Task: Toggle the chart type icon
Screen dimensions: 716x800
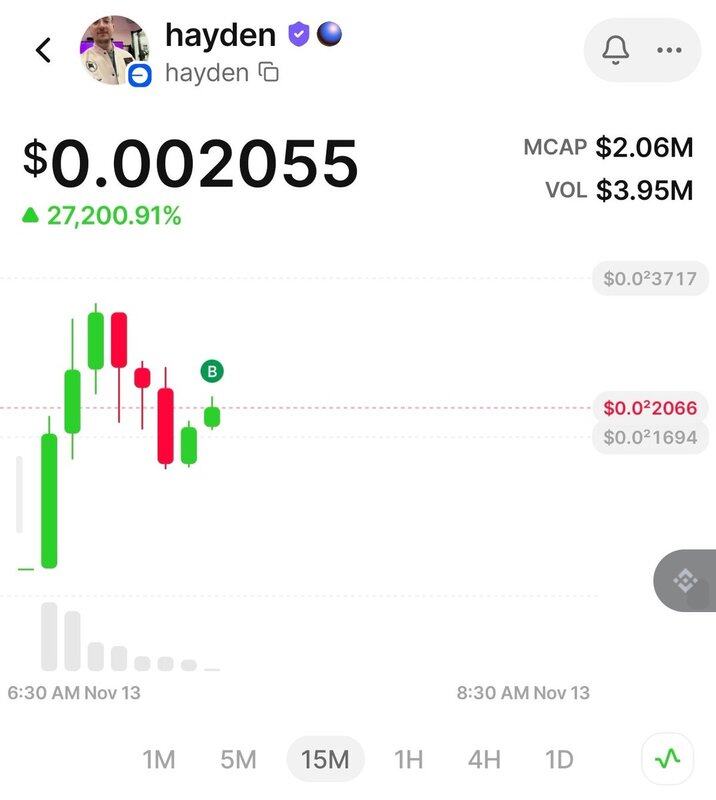Action: coord(667,759)
